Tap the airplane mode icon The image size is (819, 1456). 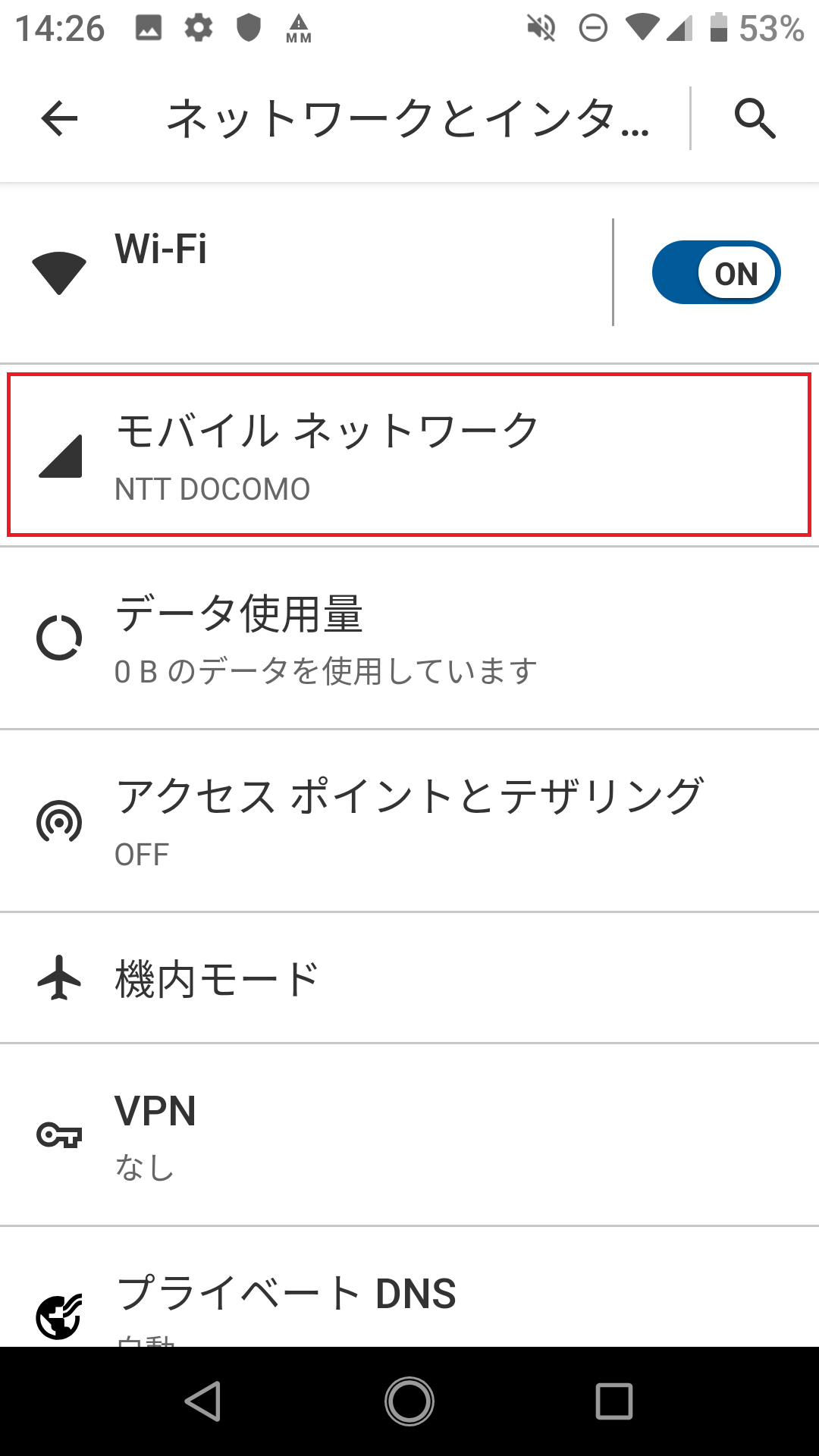59,978
